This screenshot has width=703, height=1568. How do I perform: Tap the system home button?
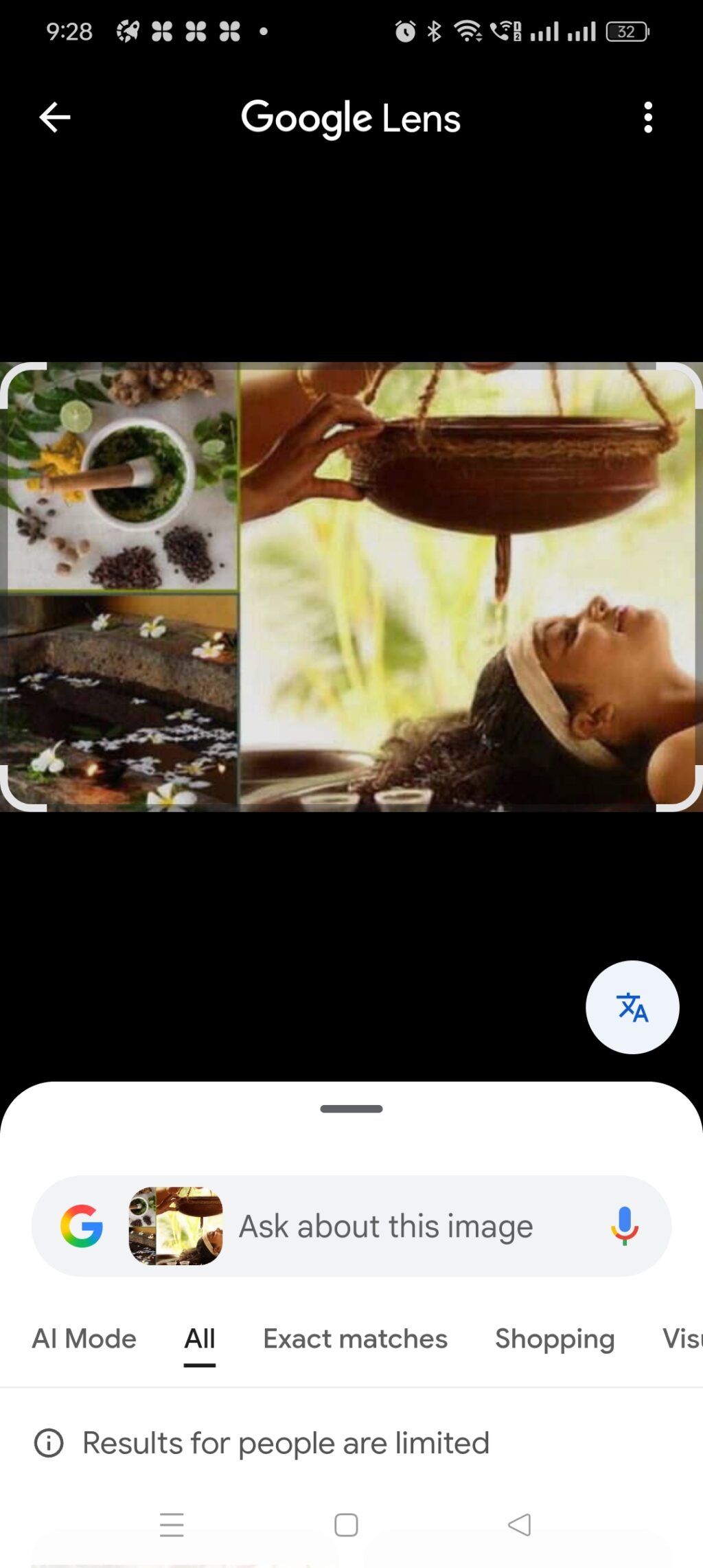pyautogui.click(x=346, y=1525)
